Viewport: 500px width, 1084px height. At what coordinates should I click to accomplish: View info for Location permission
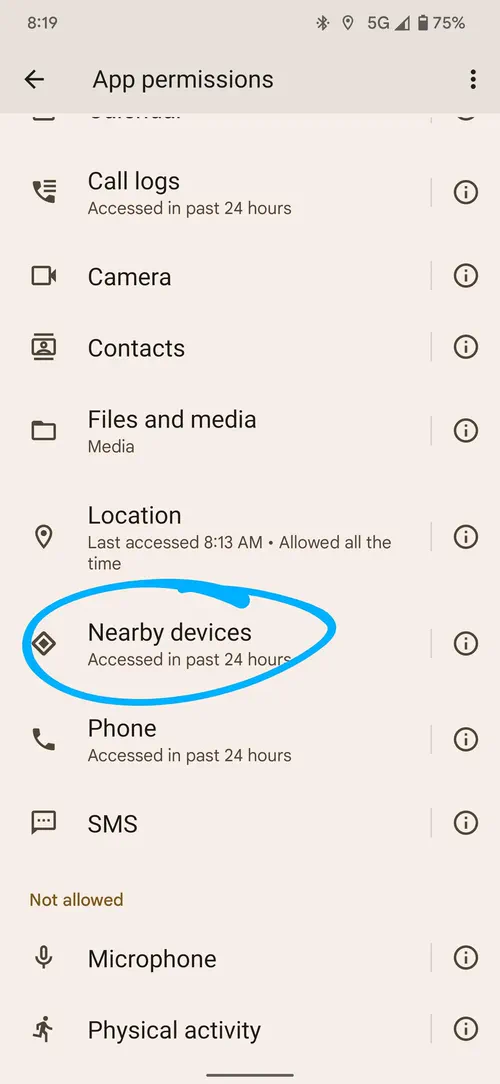tap(466, 537)
